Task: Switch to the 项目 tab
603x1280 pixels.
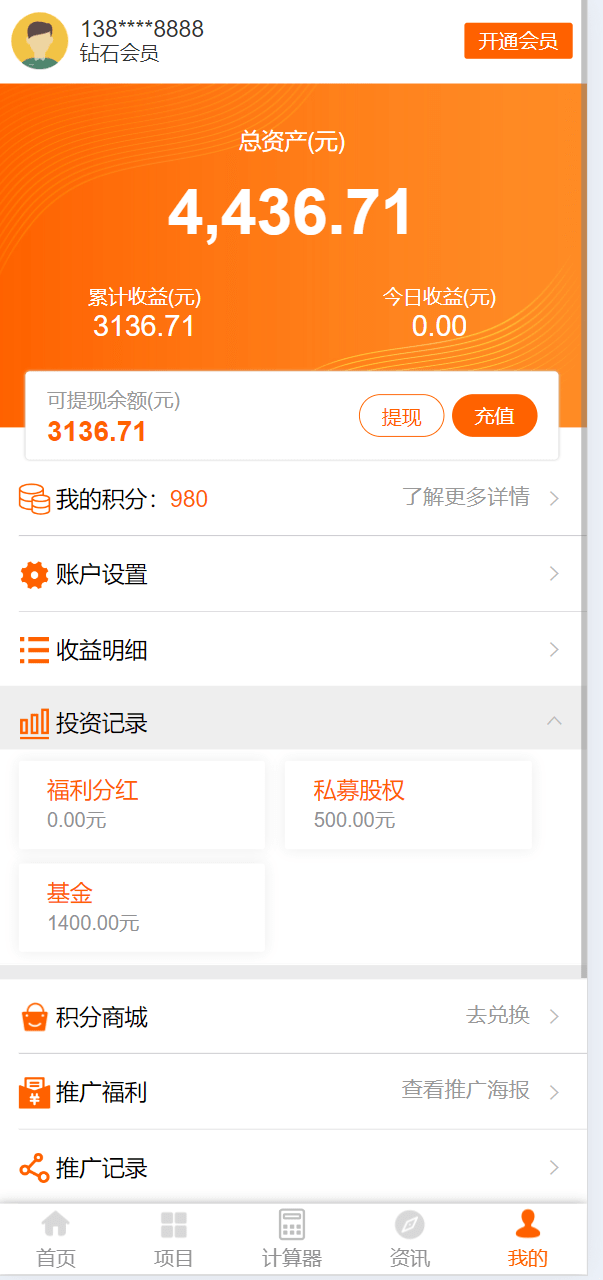Action: [173, 1240]
